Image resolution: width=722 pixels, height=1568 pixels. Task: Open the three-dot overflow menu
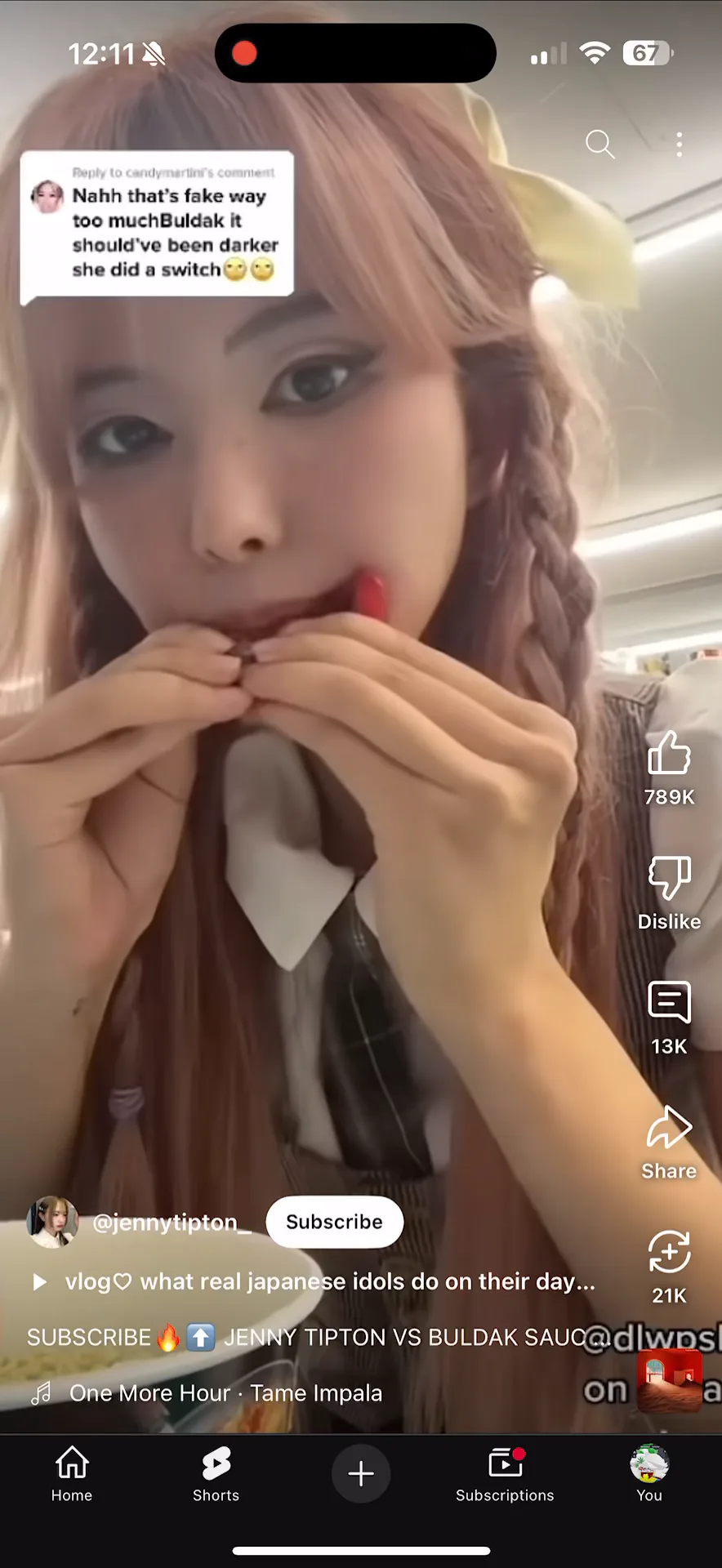pos(679,145)
